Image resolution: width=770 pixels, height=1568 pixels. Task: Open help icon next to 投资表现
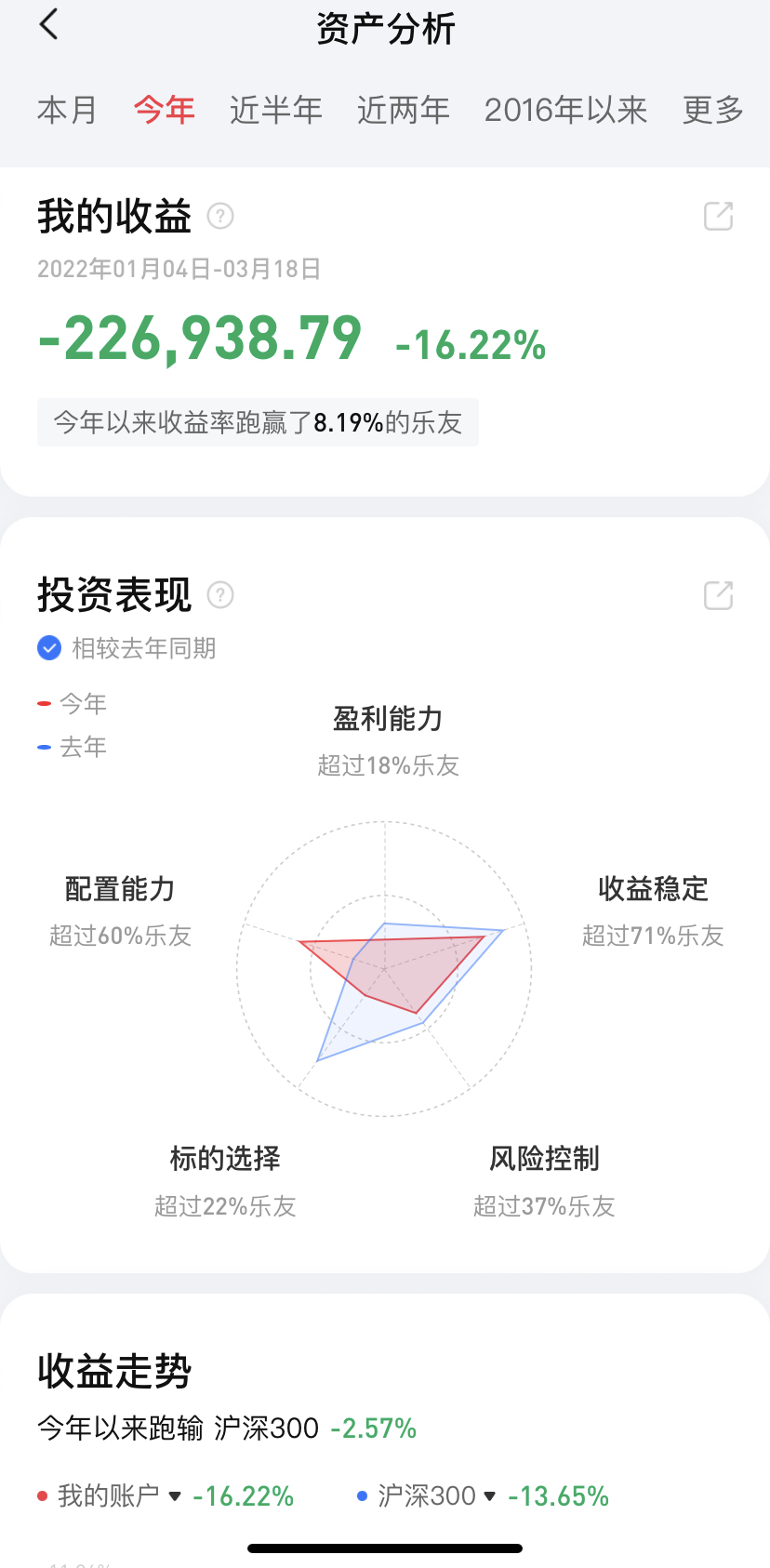click(x=220, y=594)
